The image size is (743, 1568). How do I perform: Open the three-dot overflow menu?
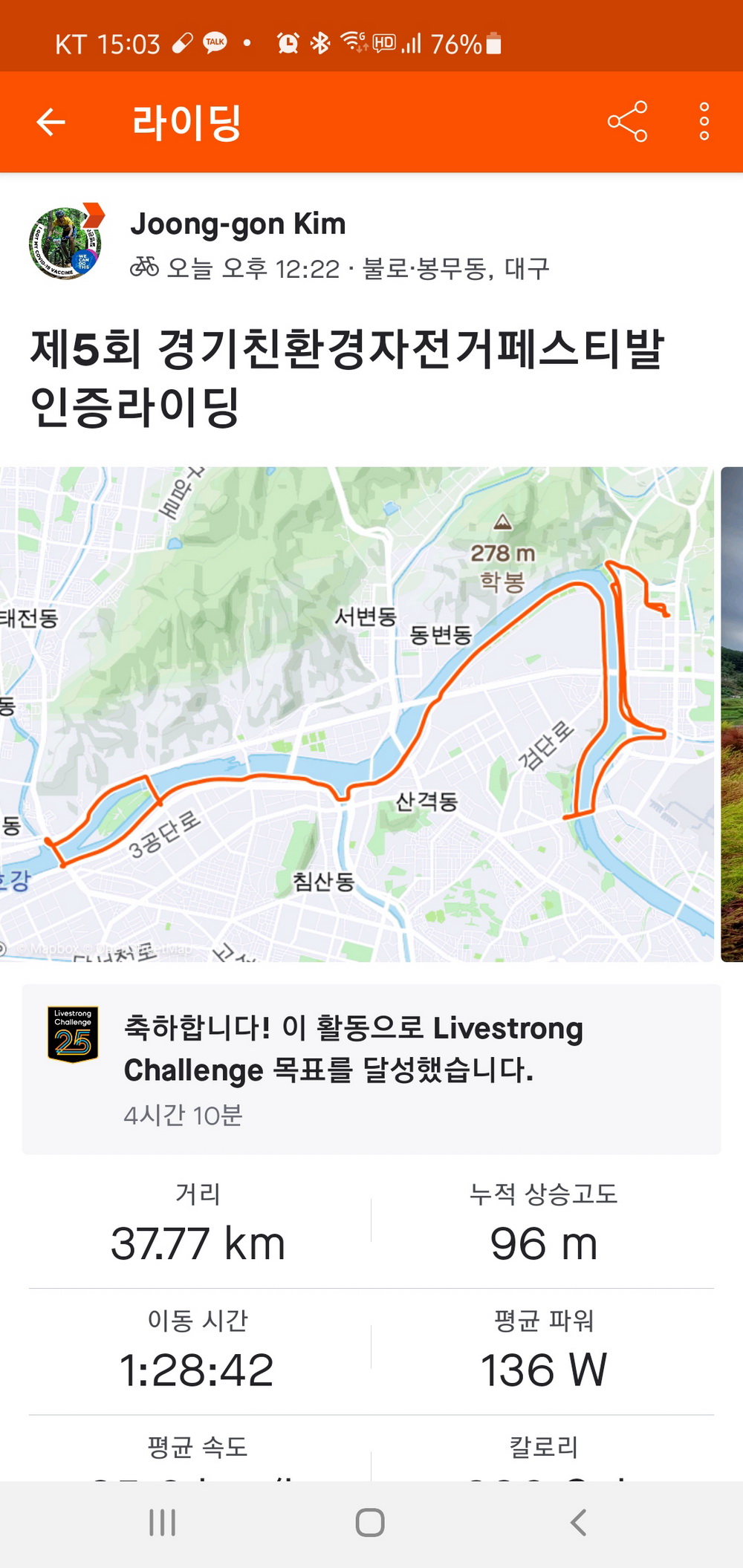coord(704,122)
